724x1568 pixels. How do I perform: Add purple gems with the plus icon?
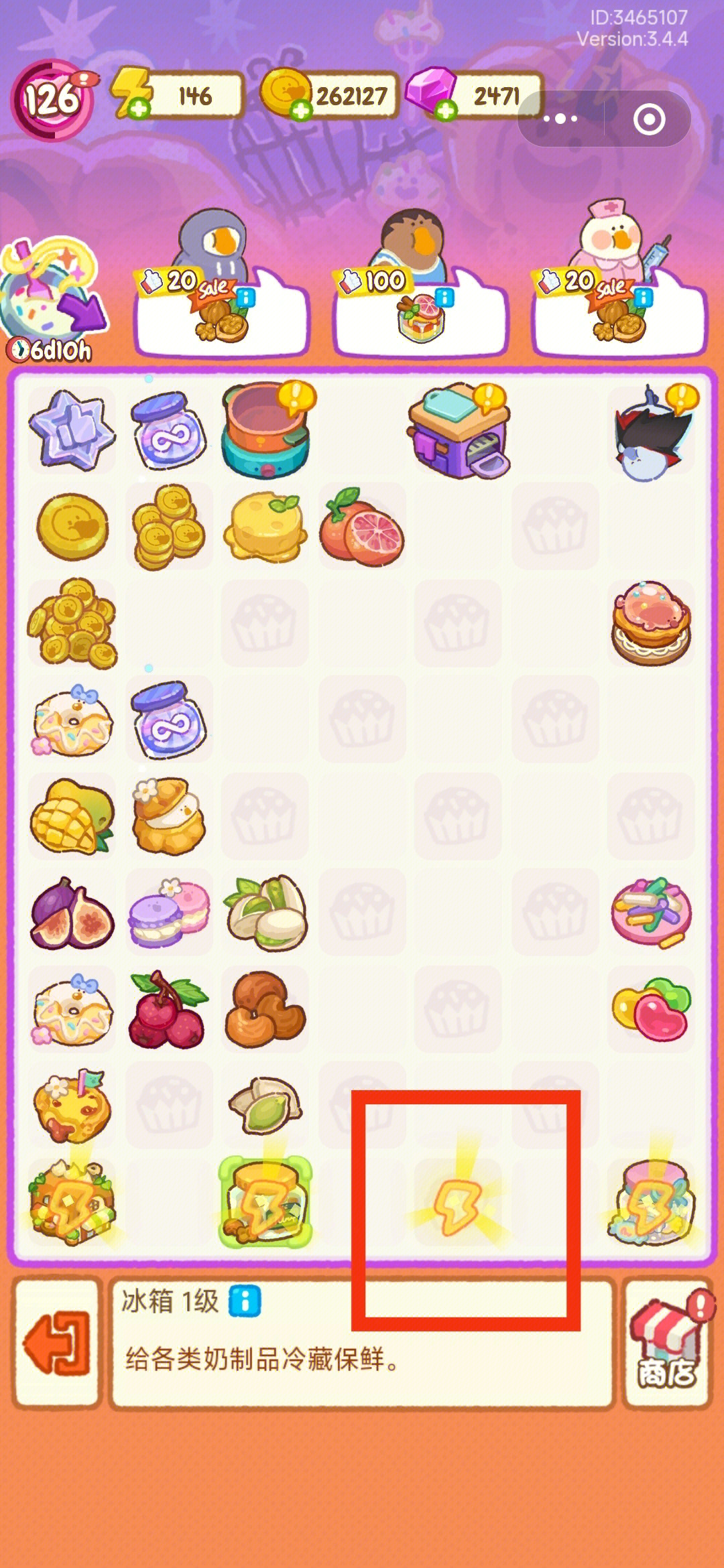coord(446,110)
